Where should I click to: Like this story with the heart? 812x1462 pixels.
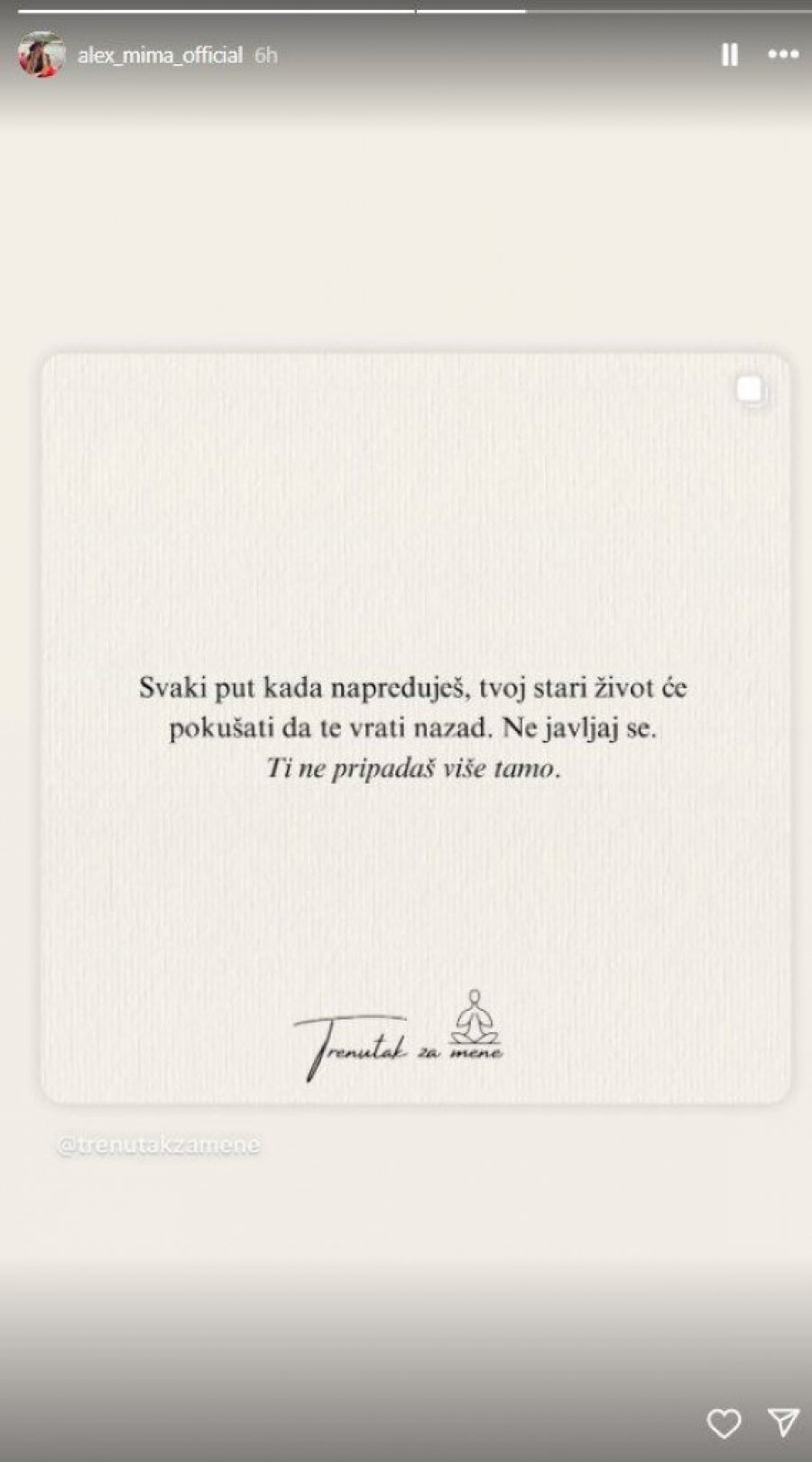pyautogui.click(x=724, y=1423)
